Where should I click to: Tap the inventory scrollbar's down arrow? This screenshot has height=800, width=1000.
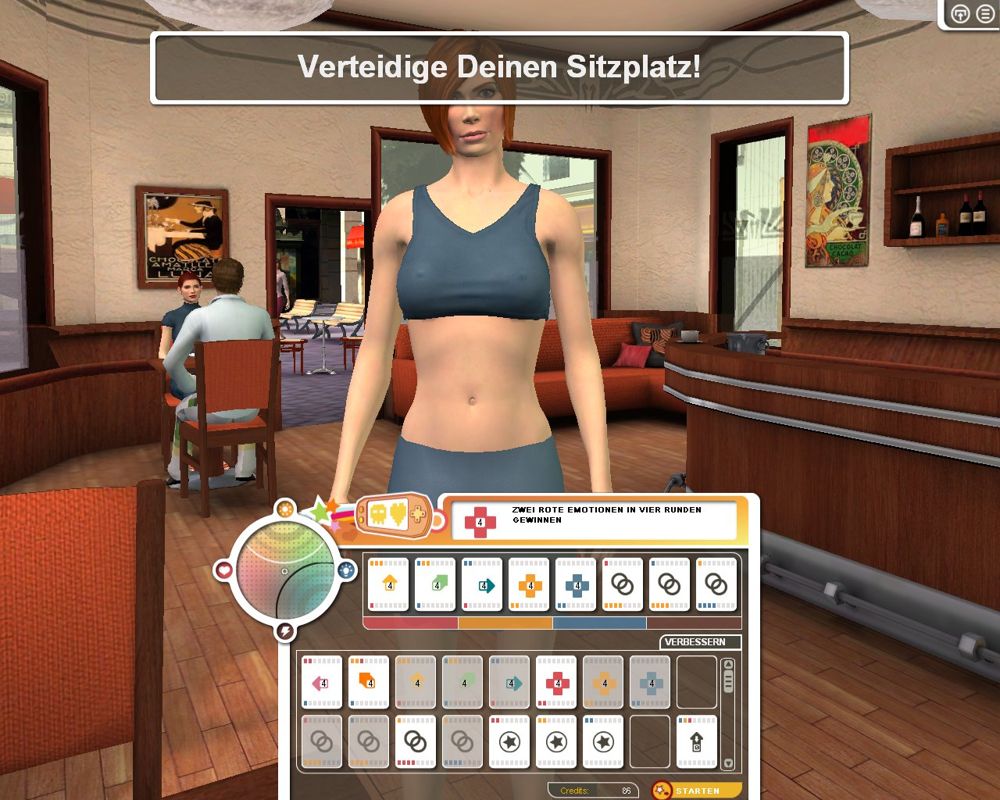tap(727, 763)
